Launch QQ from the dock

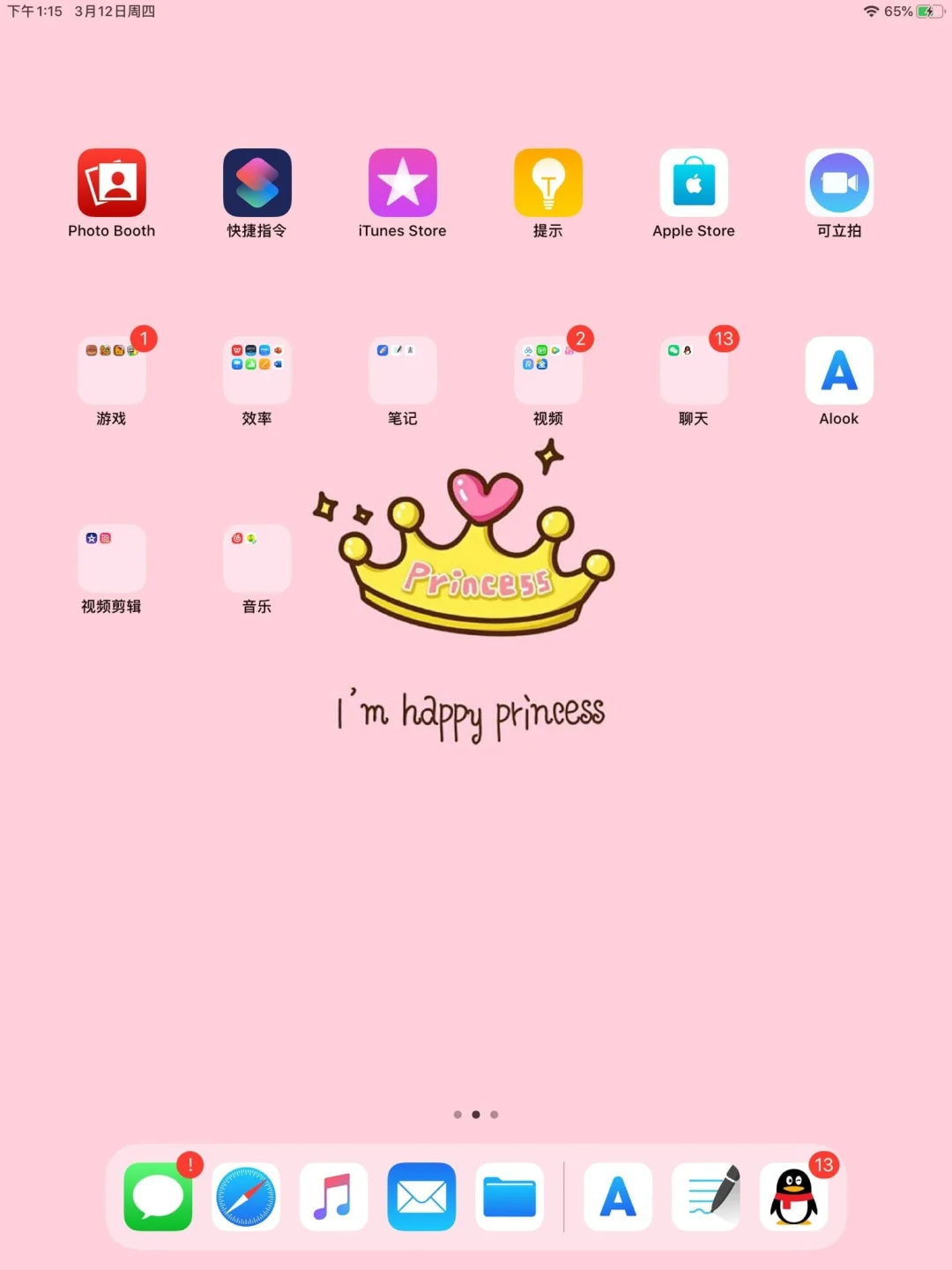point(793,1197)
